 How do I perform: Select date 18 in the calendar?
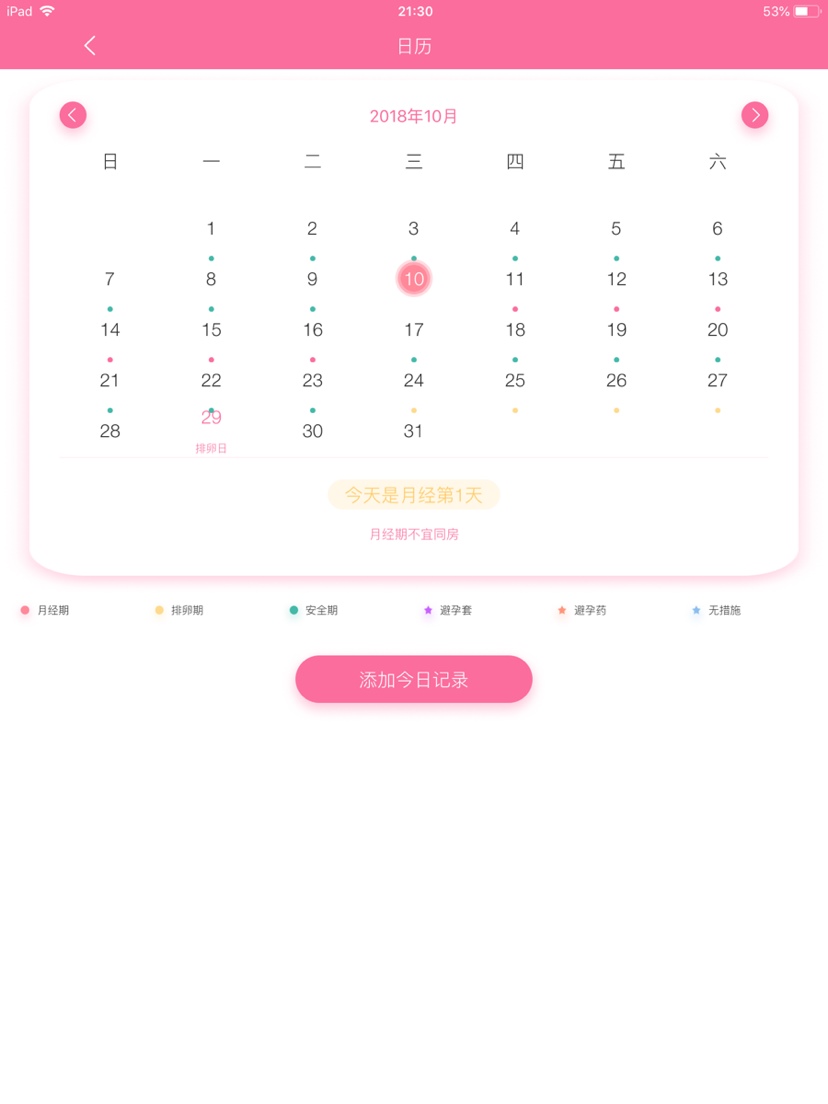click(515, 330)
